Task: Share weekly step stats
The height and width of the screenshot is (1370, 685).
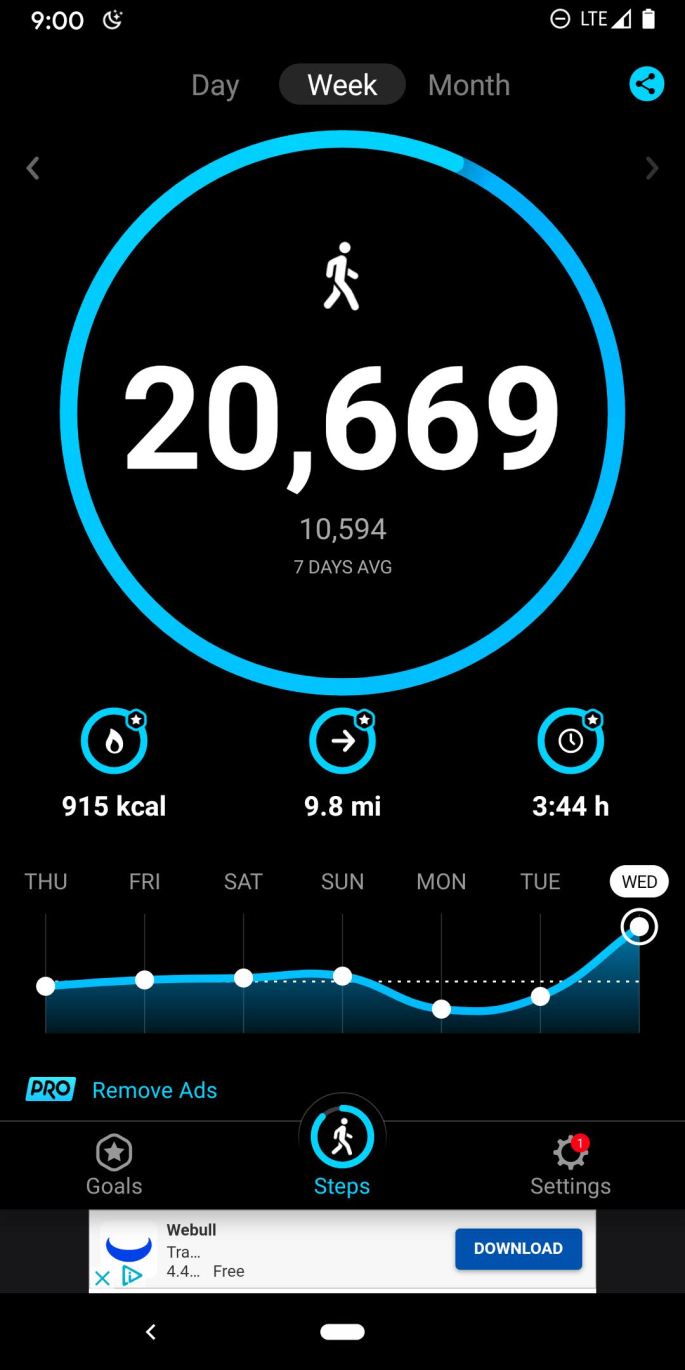Action: tap(647, 84)
